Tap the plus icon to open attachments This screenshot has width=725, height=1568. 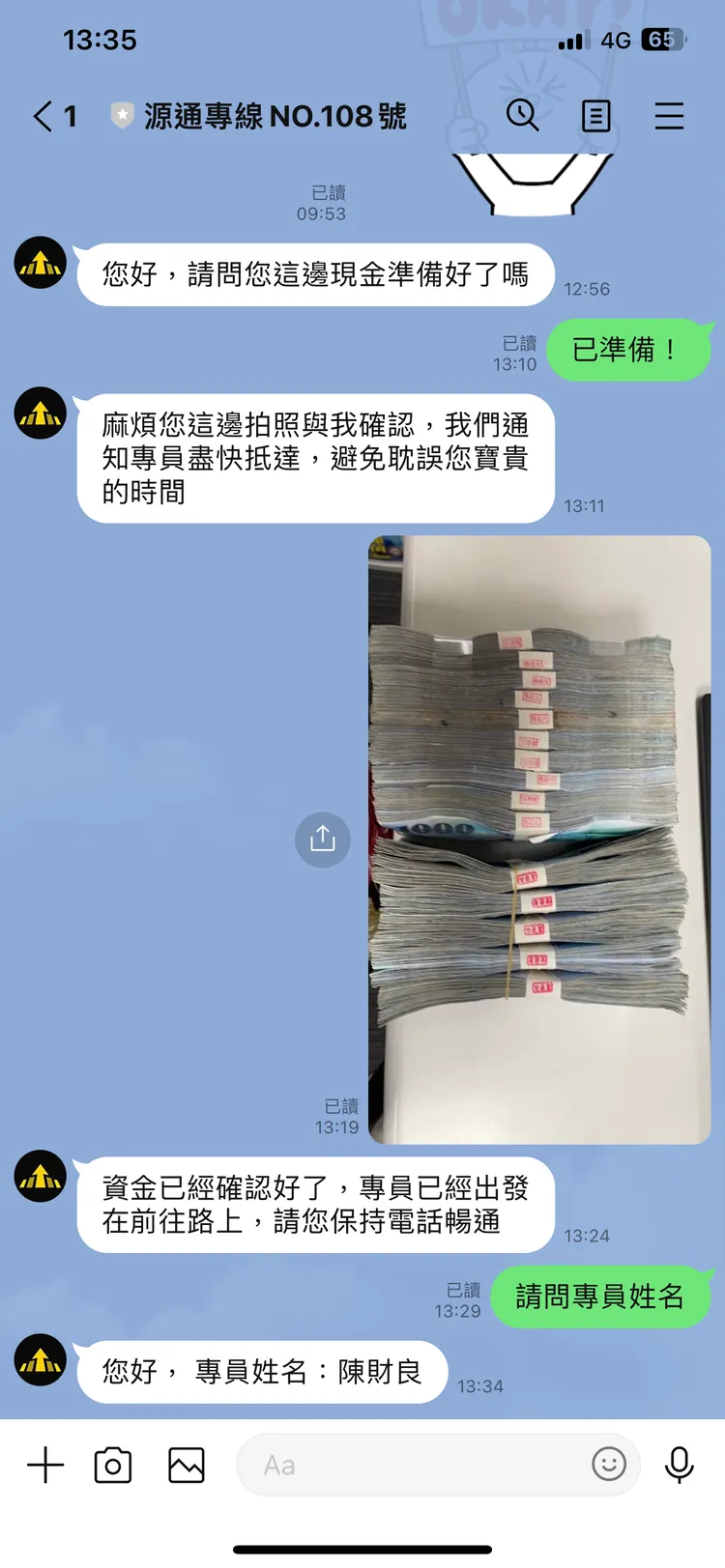tap(44, 1465)
